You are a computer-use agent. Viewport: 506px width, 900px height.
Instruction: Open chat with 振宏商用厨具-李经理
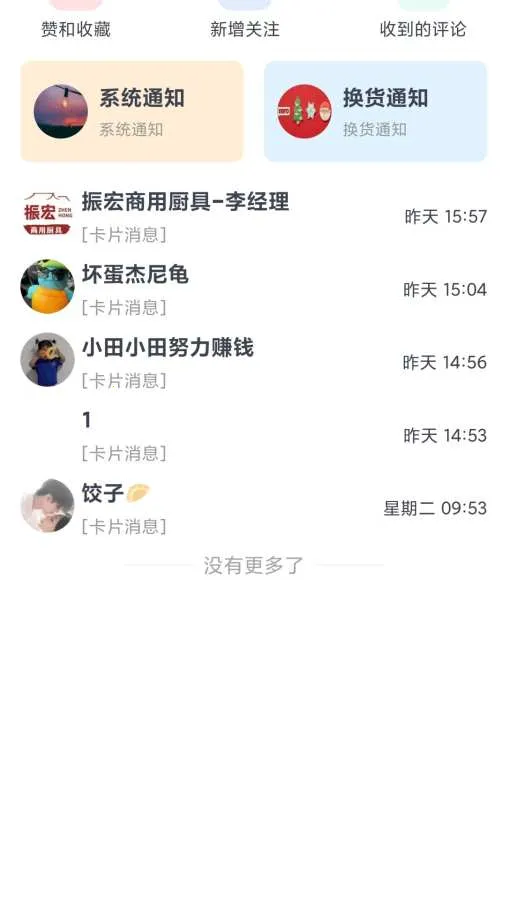click(253, 216)
